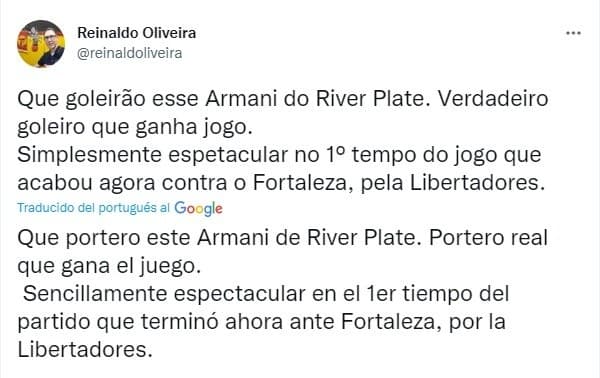The image size is (600, 378).
Task: Open Reinaldo Oliveira's display name
Action: [137, 33]
